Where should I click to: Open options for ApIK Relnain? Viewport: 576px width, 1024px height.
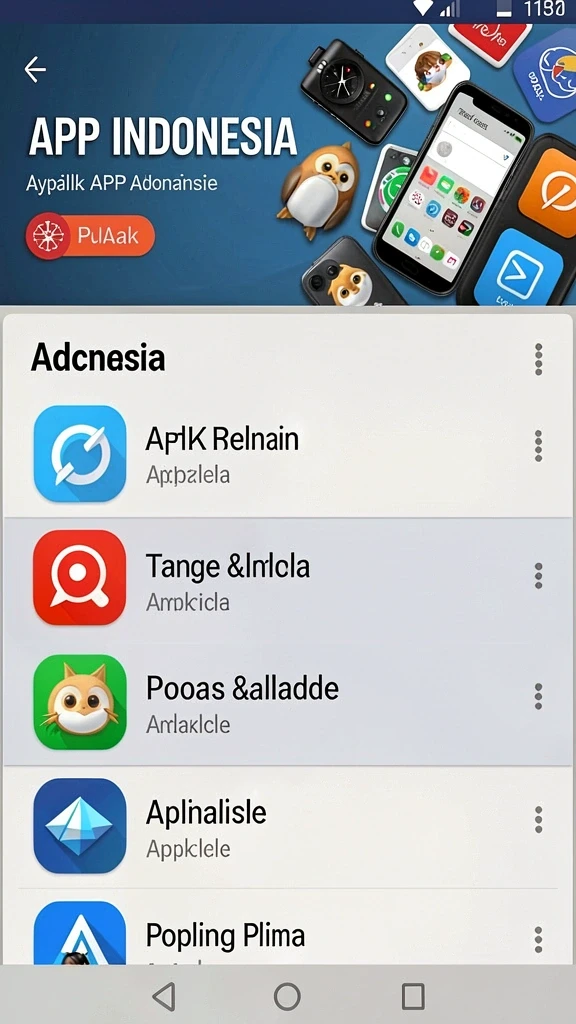tap(538, 446)
